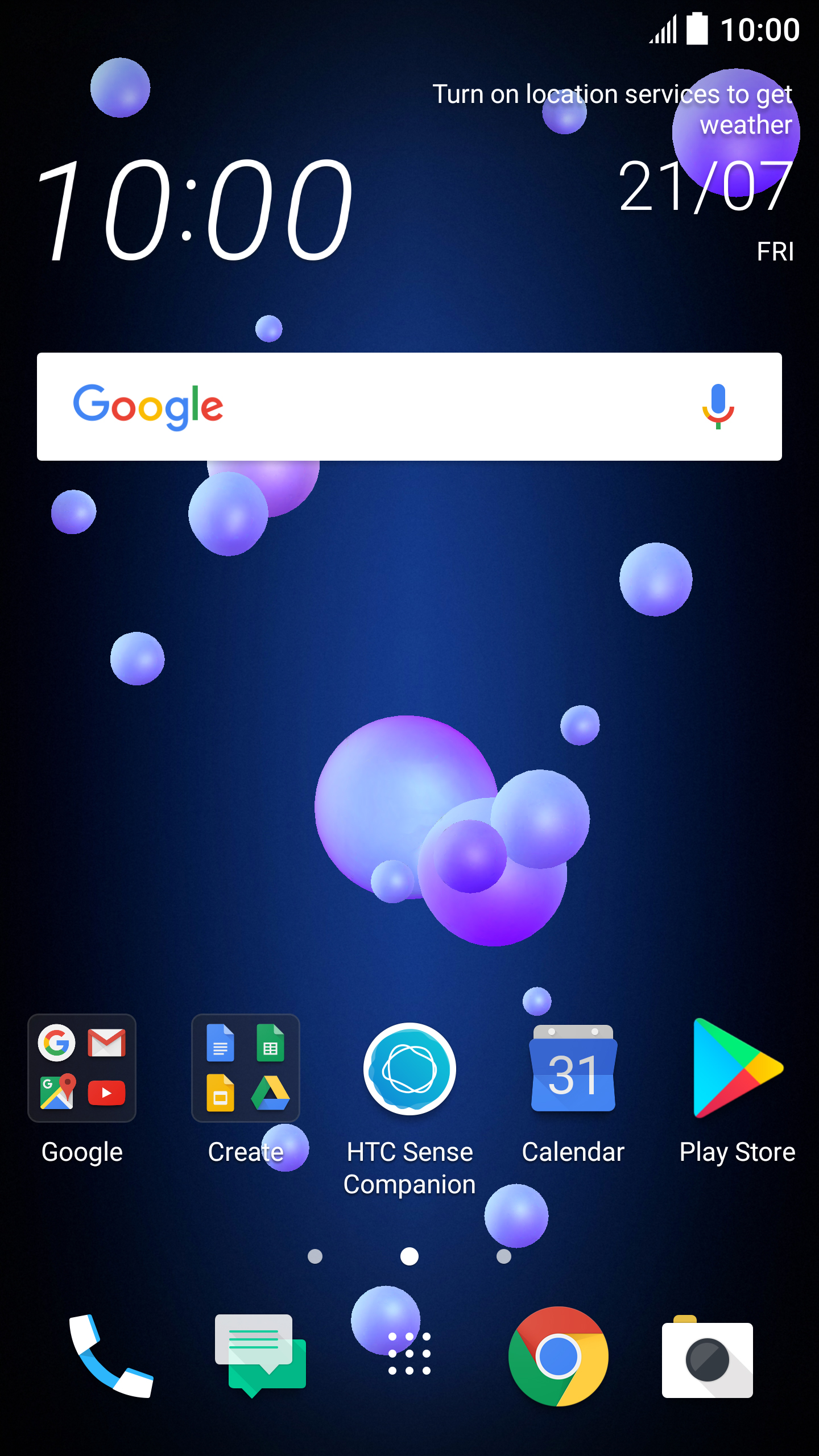This screenshot has width=819, height=1456.
Task: Tap the location services weather message
Action: coord(613,108)
